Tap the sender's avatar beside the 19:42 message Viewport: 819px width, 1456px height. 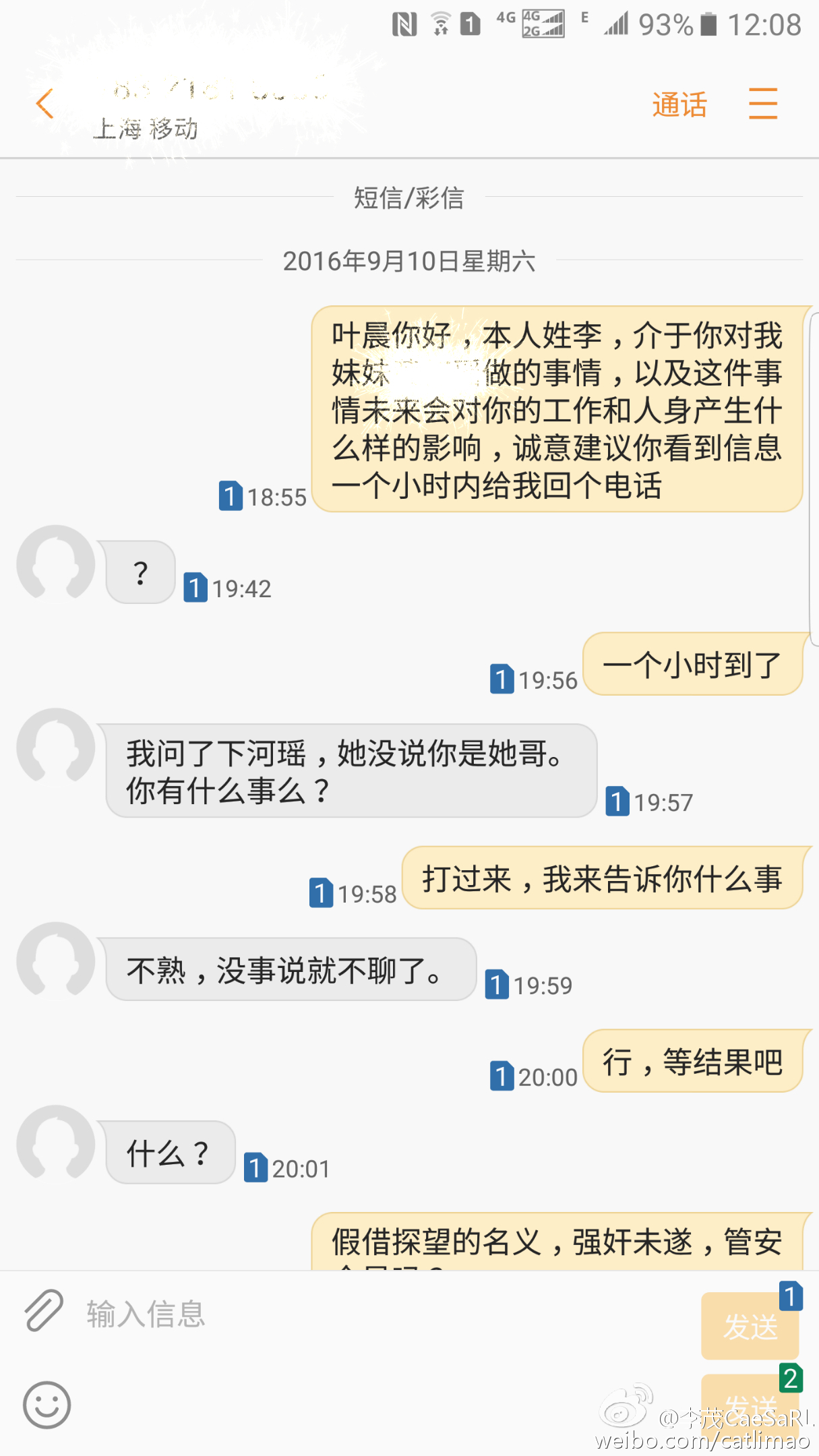click(x=56, y=564)
